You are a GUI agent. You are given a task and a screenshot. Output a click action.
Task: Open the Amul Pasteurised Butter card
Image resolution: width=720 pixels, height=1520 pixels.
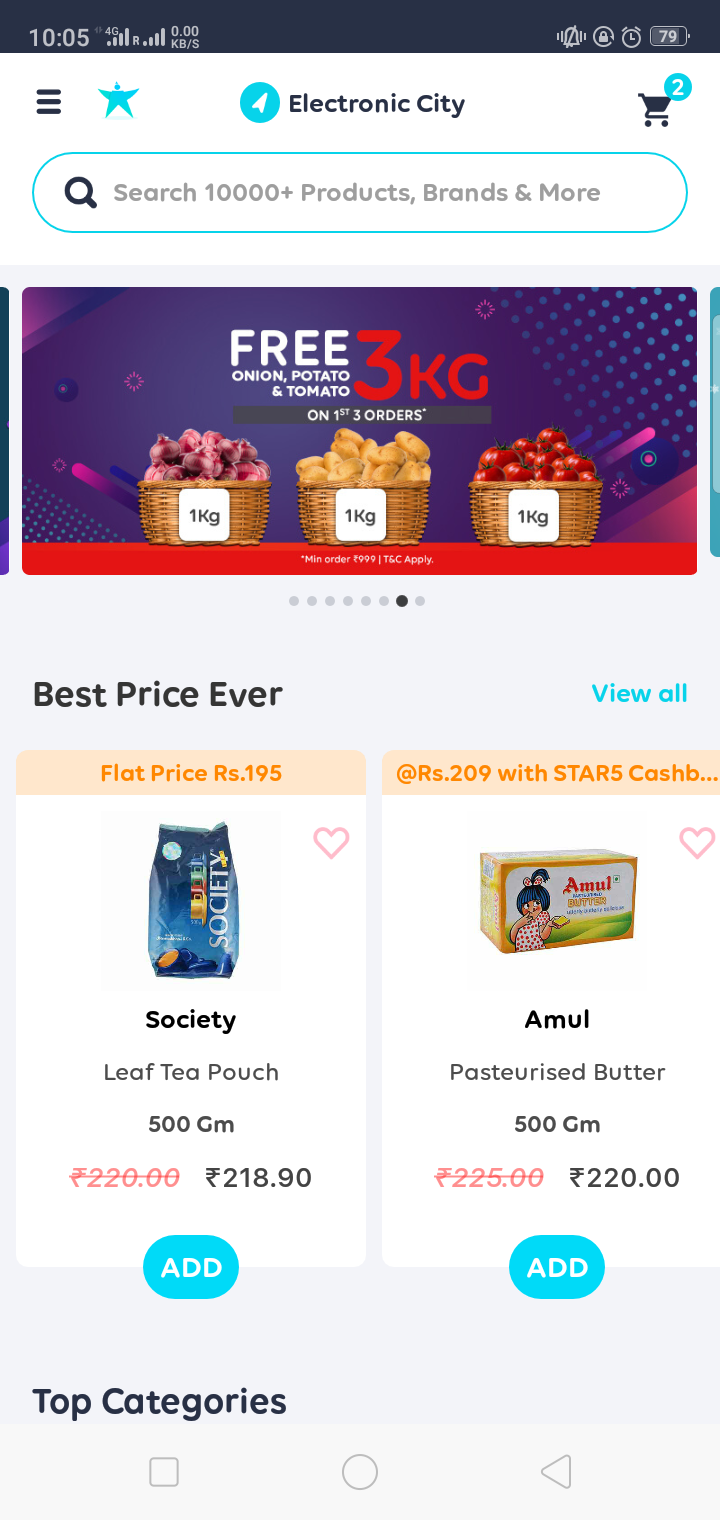(x=551, y=1008)
